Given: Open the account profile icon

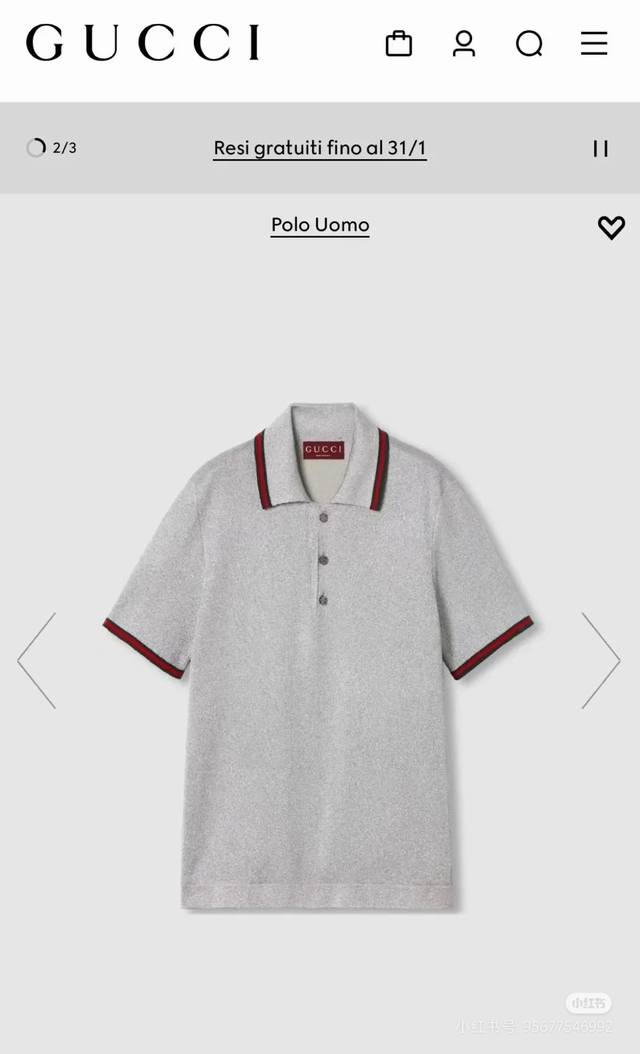Looking at the screenshot, I should [x=464, y=43].
